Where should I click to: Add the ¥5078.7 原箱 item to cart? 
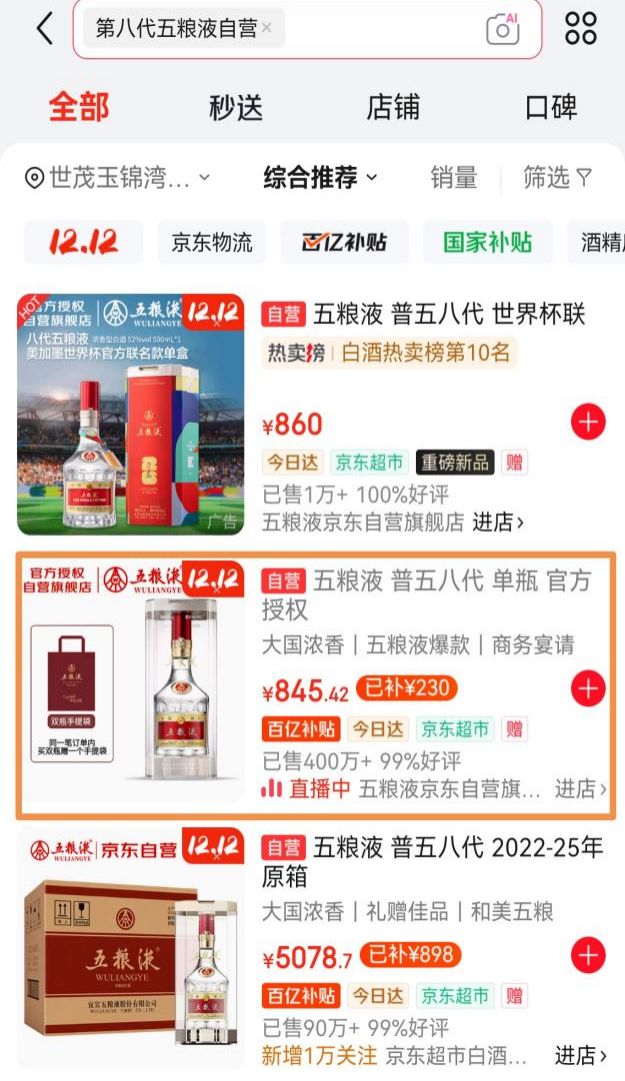(588, 955)
